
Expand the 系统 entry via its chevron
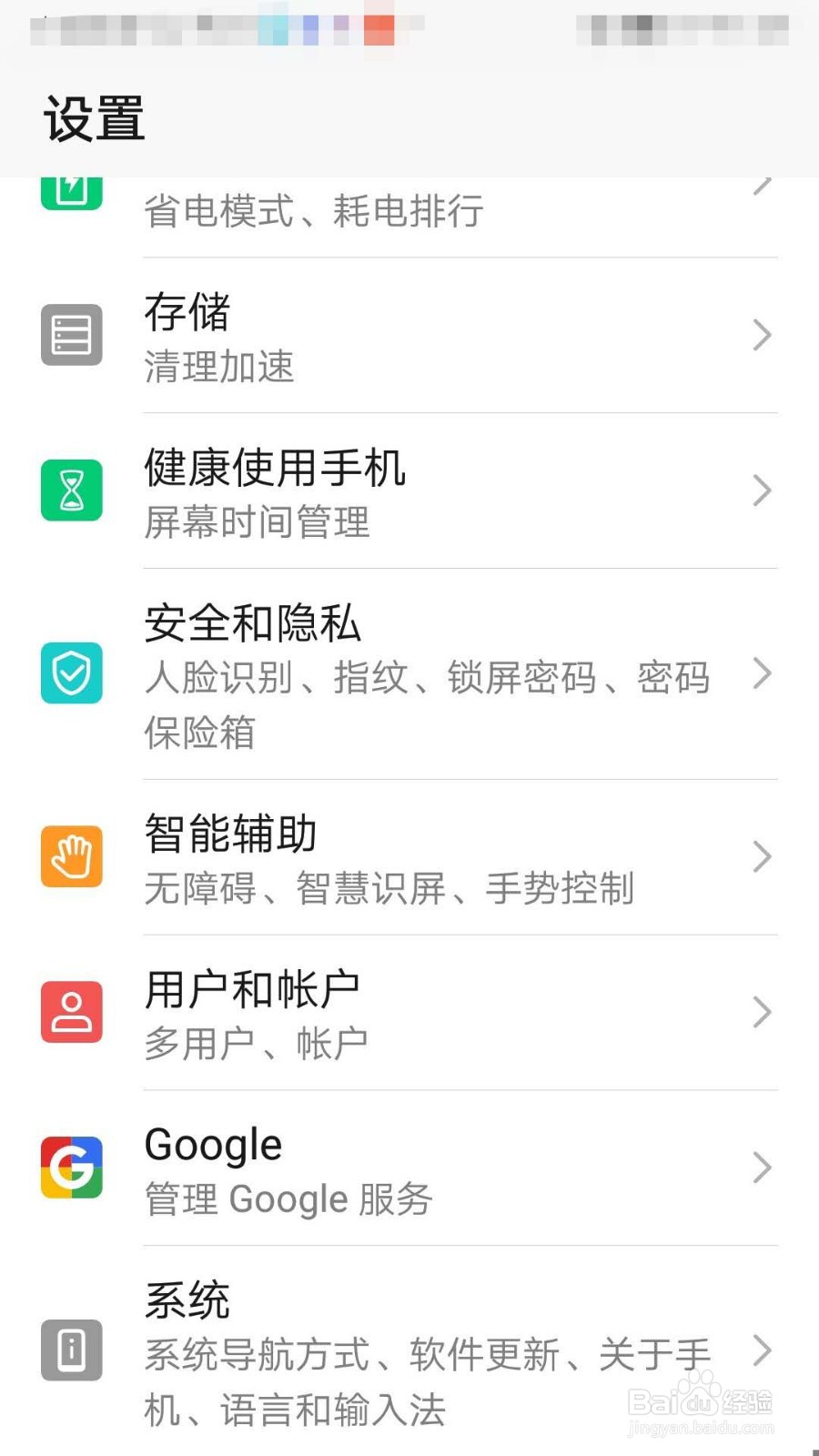pos(763,1350)
